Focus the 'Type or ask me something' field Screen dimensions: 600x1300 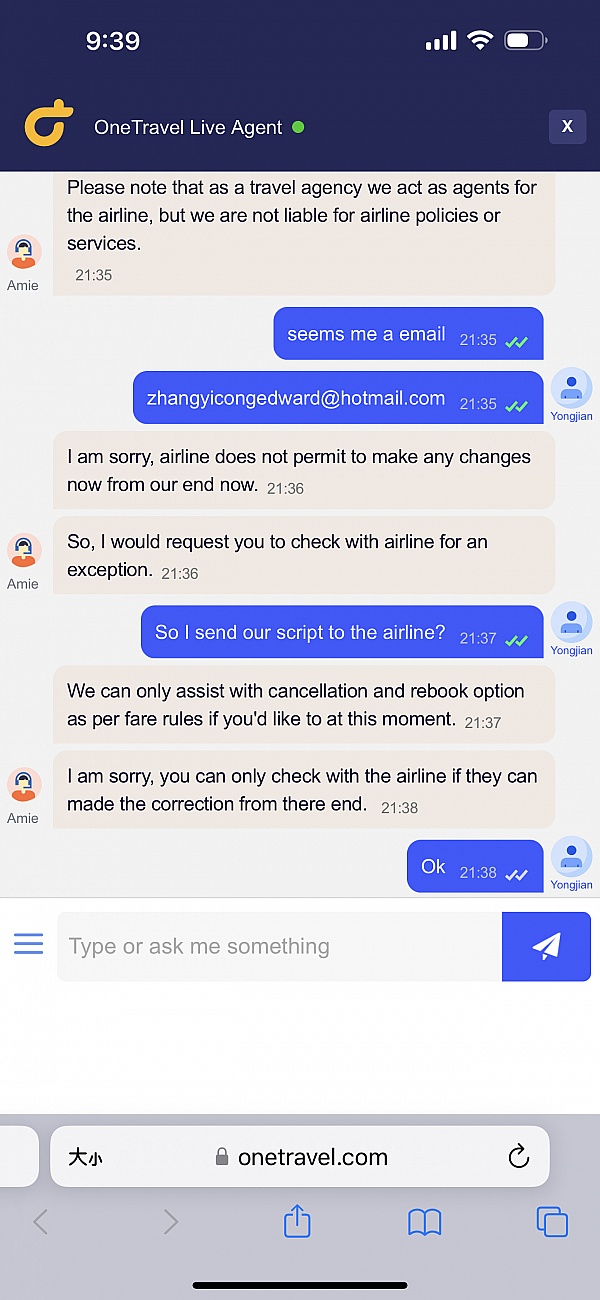coord(279,946)
